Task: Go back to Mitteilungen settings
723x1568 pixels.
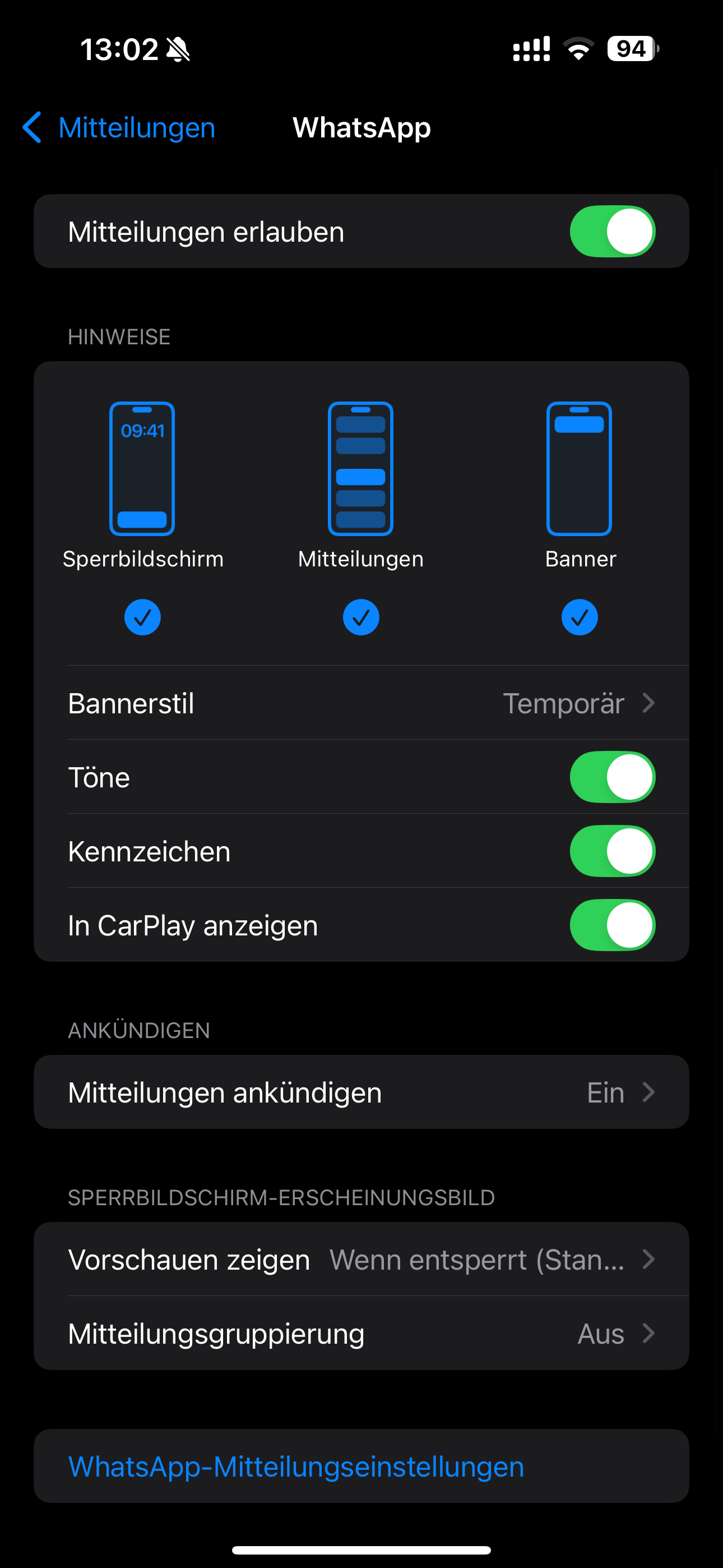Action: 119,128
